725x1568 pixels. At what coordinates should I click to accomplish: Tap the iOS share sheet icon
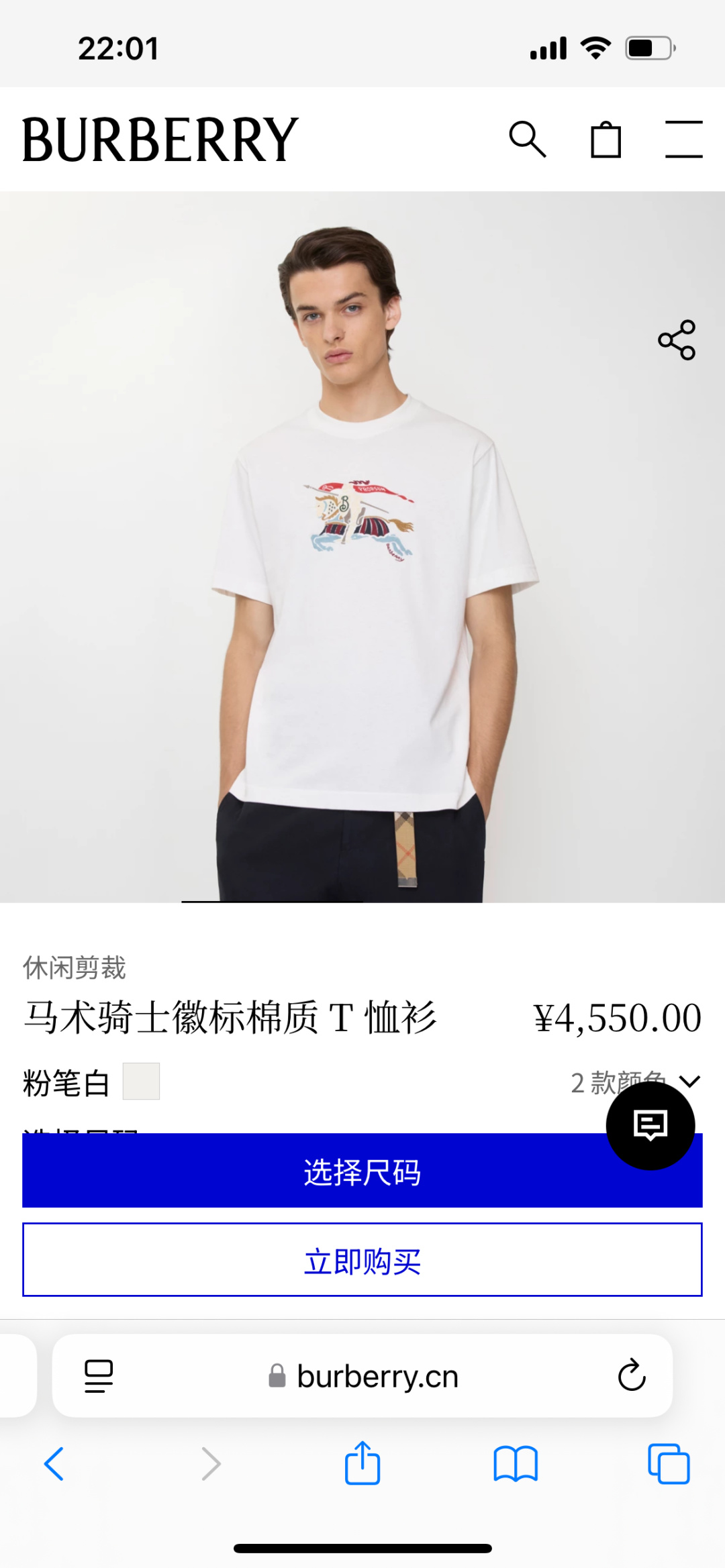pyautogui.click(x=362, y=1464)
